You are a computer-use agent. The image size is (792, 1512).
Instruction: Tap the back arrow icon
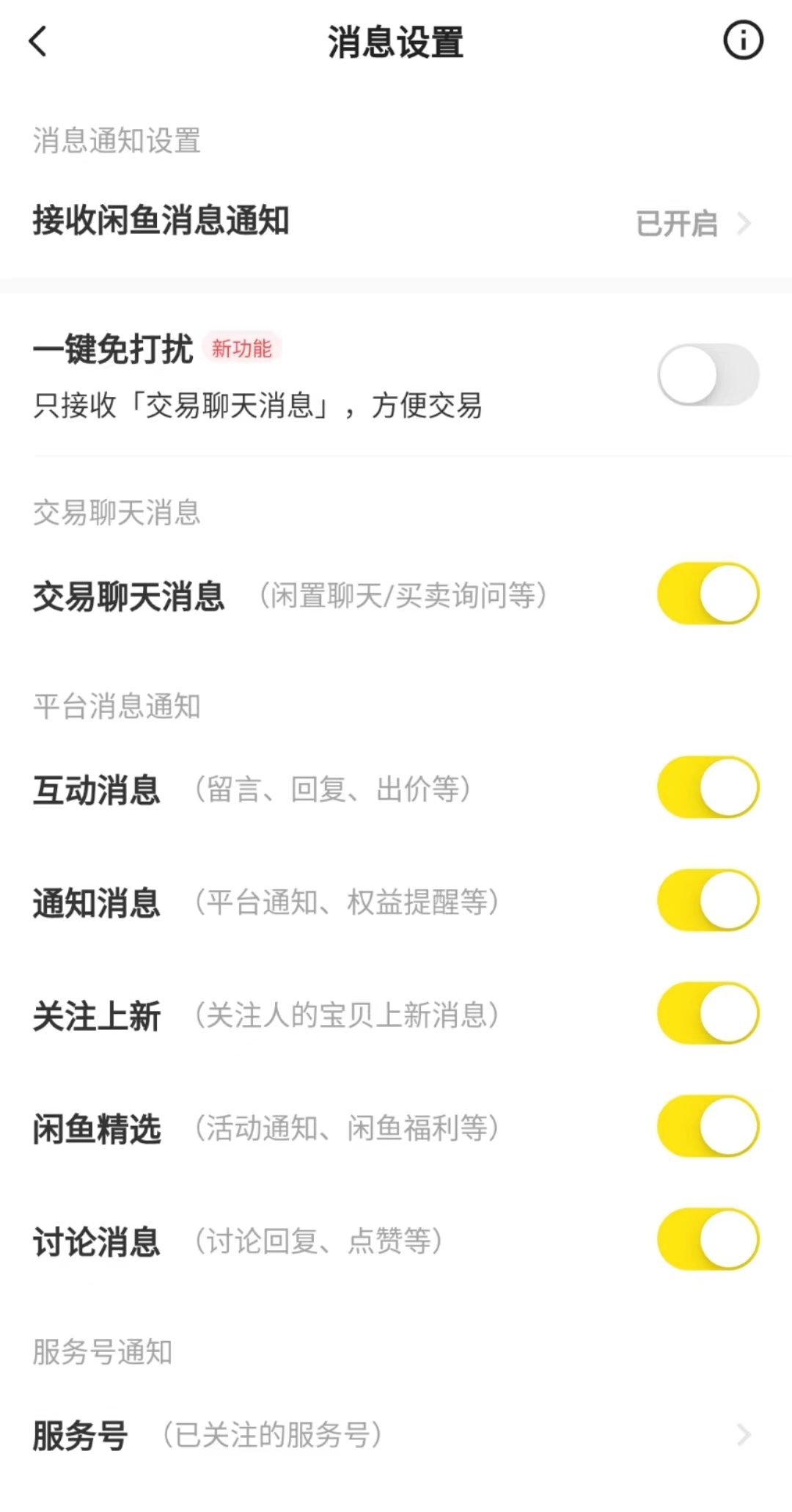tap(37, 42)
